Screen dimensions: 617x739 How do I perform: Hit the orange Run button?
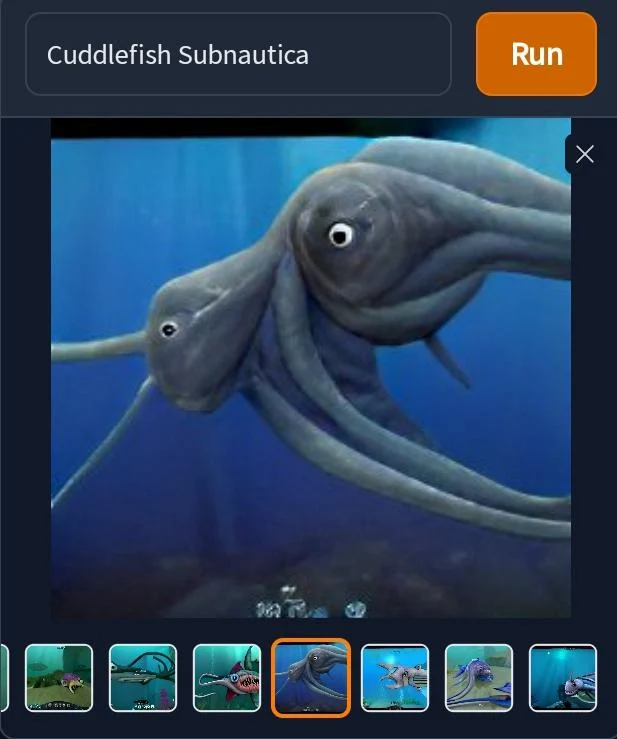tap(536, 54)
